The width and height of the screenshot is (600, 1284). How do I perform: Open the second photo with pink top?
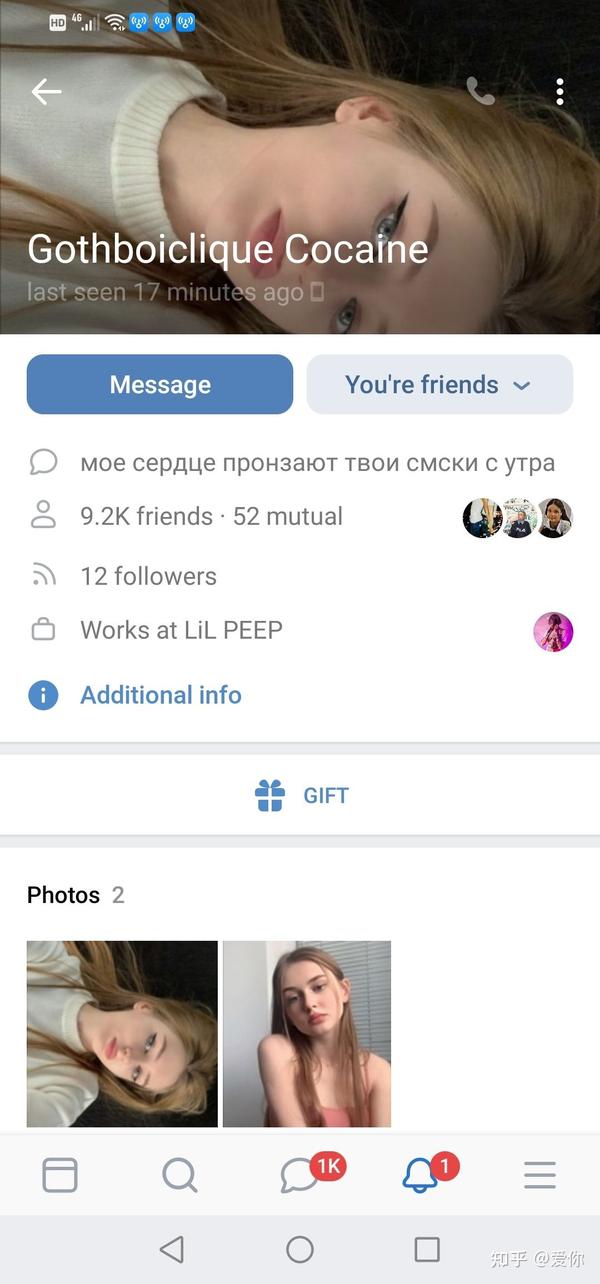click(x=307, y=1034)
